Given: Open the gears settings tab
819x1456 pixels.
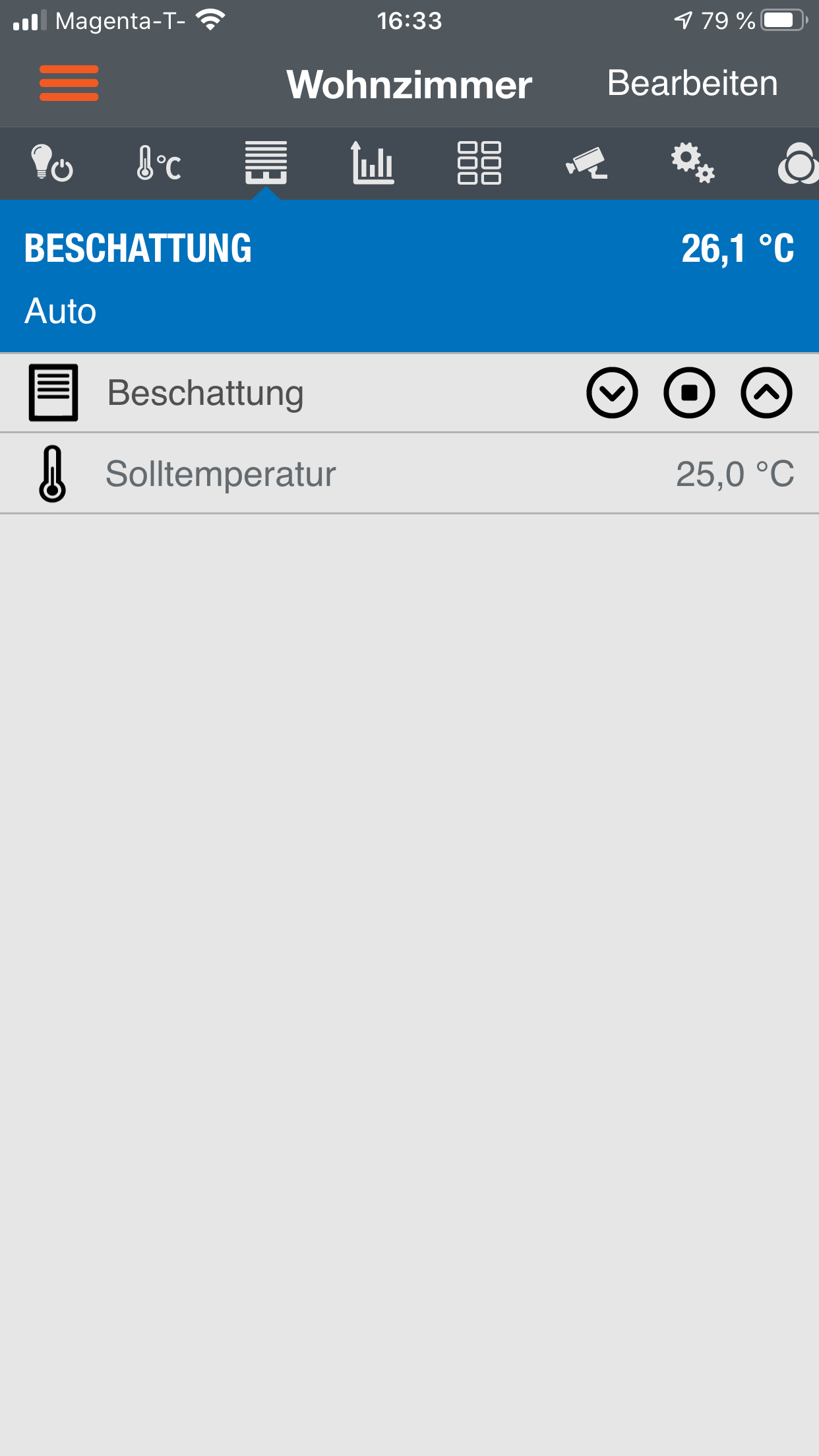Looking at the screenshot, I should (x=693, y=163).
